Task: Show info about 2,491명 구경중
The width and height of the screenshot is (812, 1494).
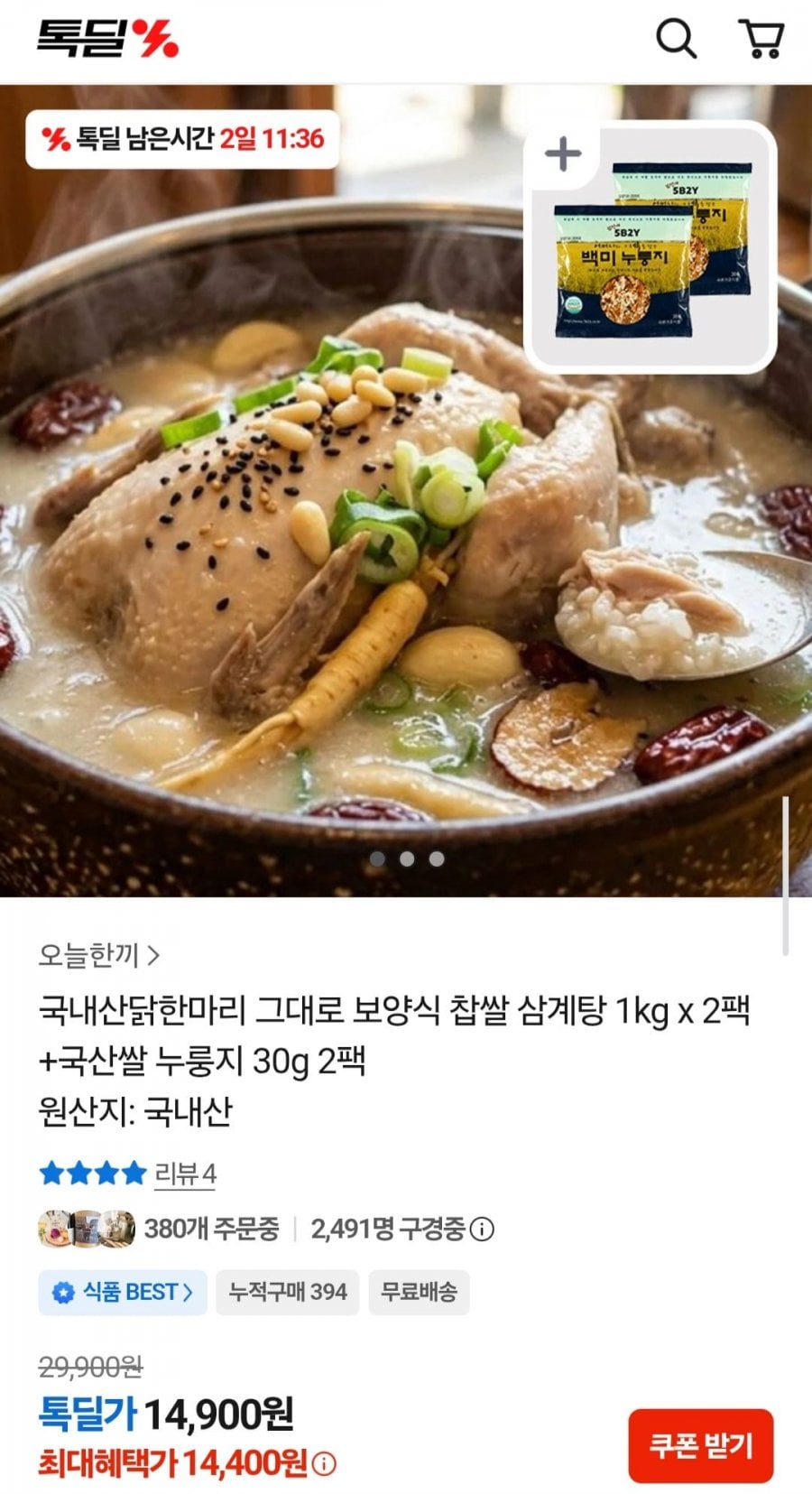Action: 483,1229
